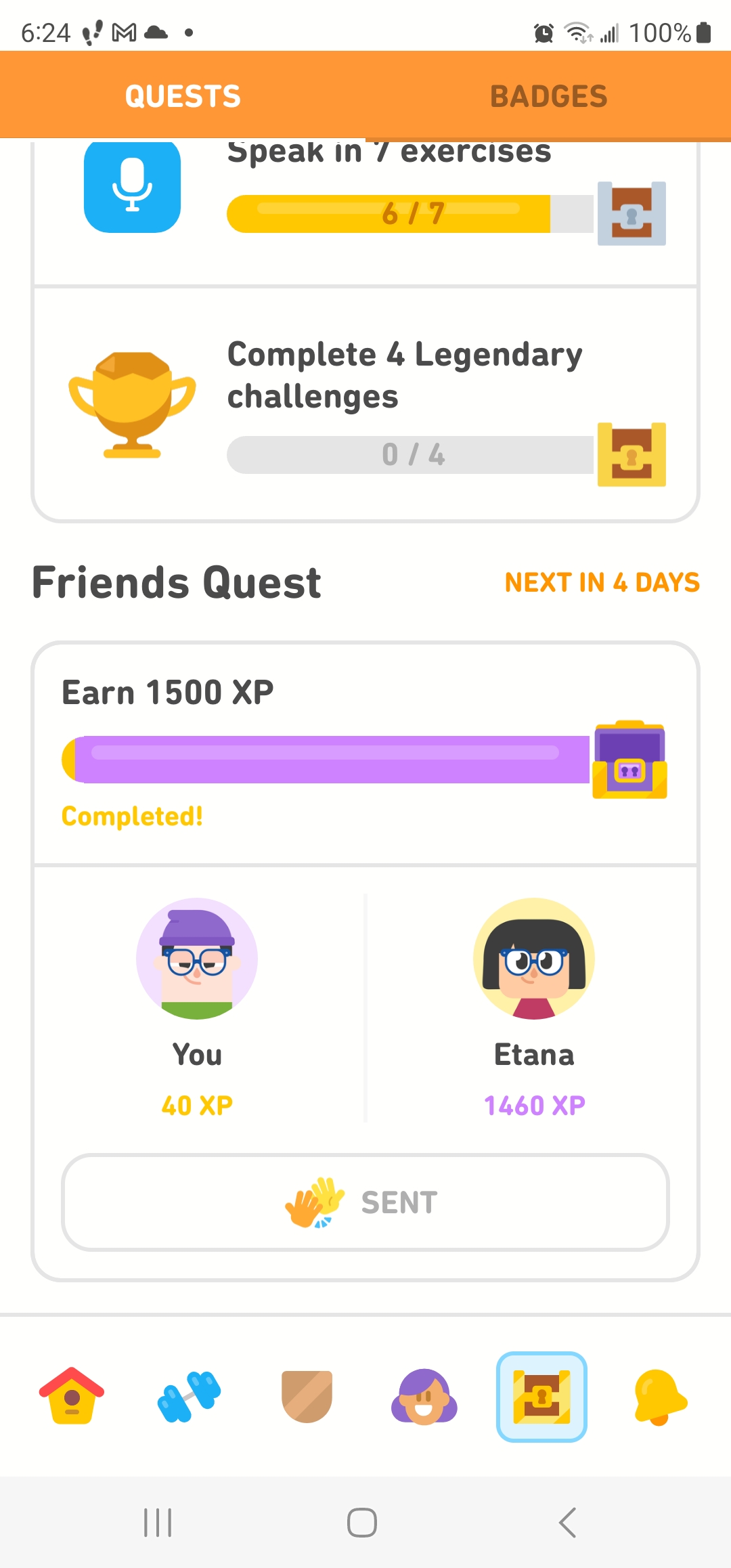Open recent apps from navigation bar
The image size is (731, 1568).
tap(158, 1523)
